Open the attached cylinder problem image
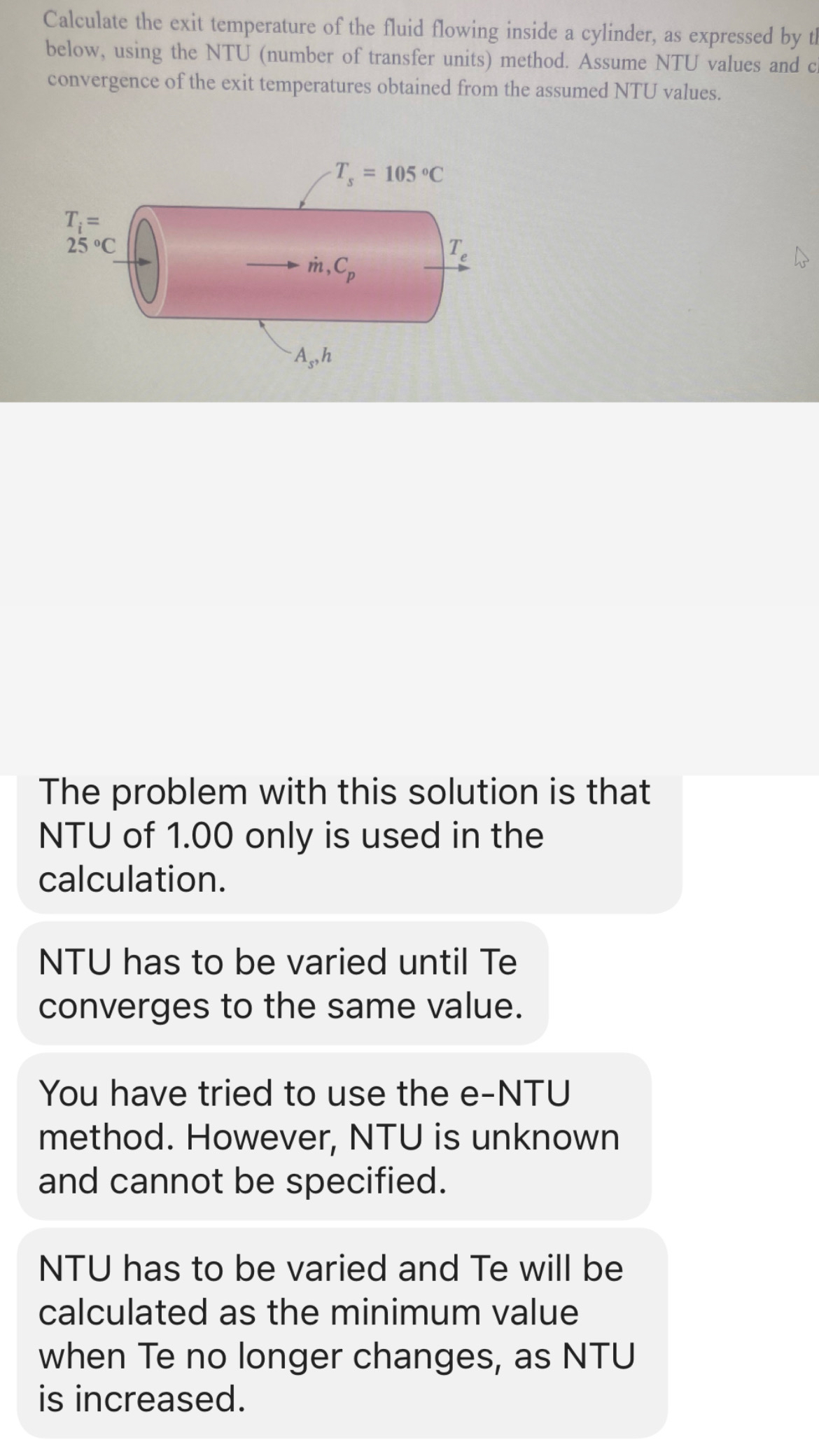Screen dimensions: 819x1456 coord(409,201)
